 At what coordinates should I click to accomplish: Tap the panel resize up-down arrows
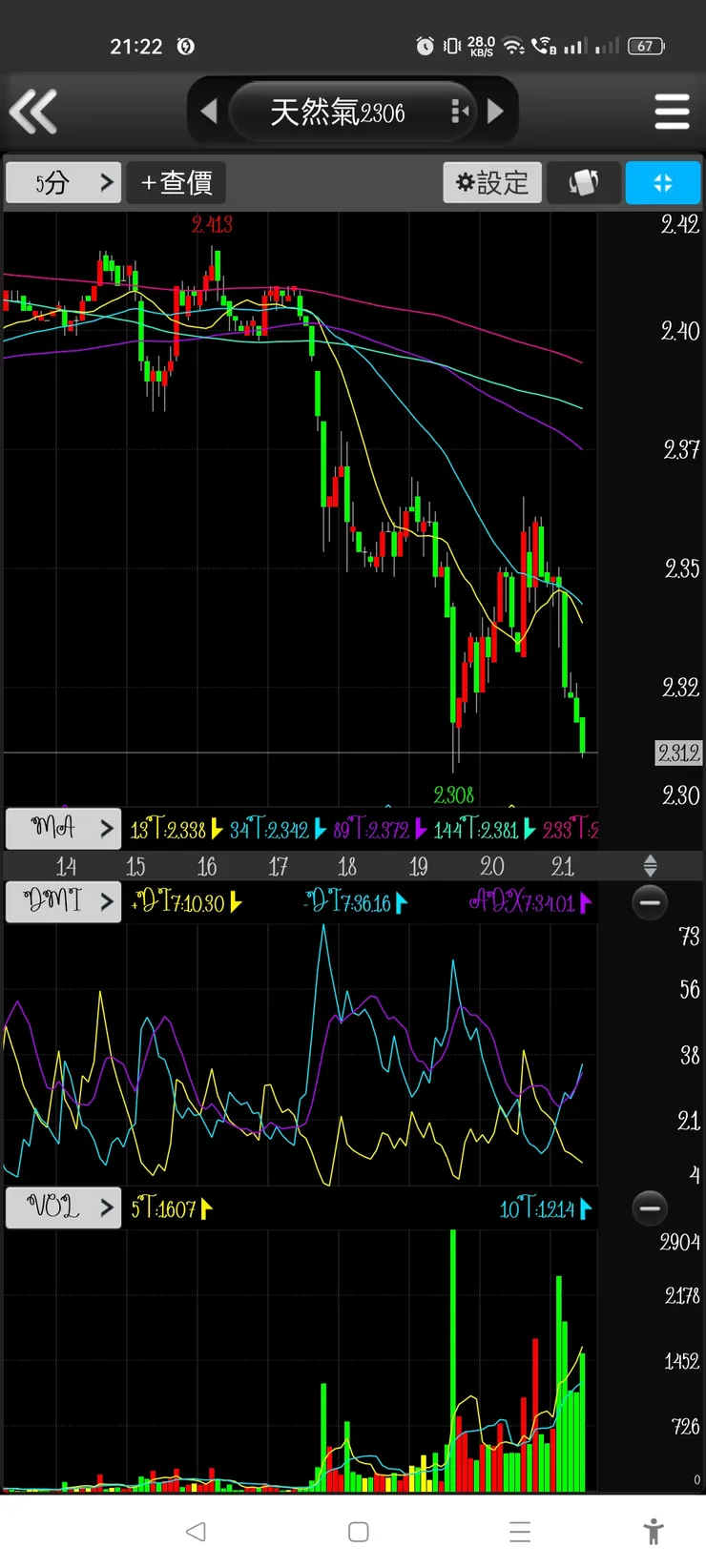650,866
